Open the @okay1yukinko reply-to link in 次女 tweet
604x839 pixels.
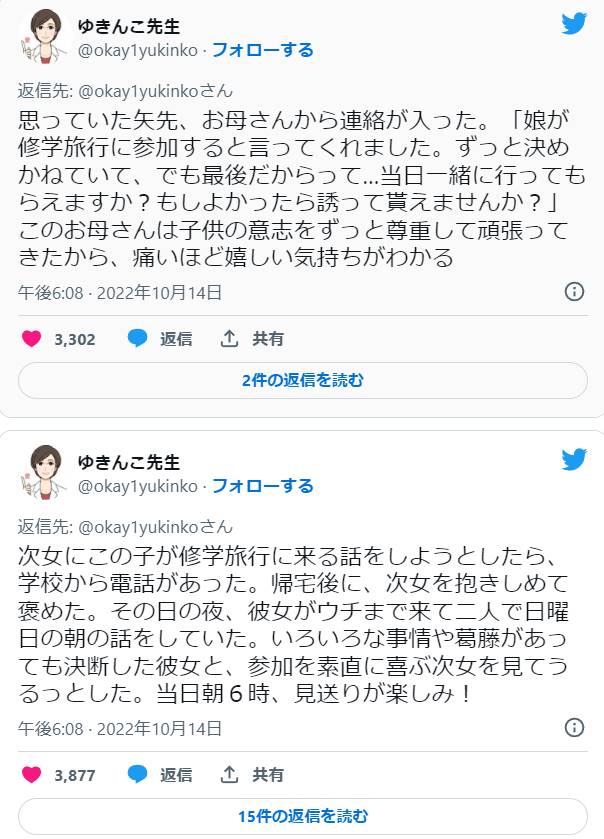154,525
